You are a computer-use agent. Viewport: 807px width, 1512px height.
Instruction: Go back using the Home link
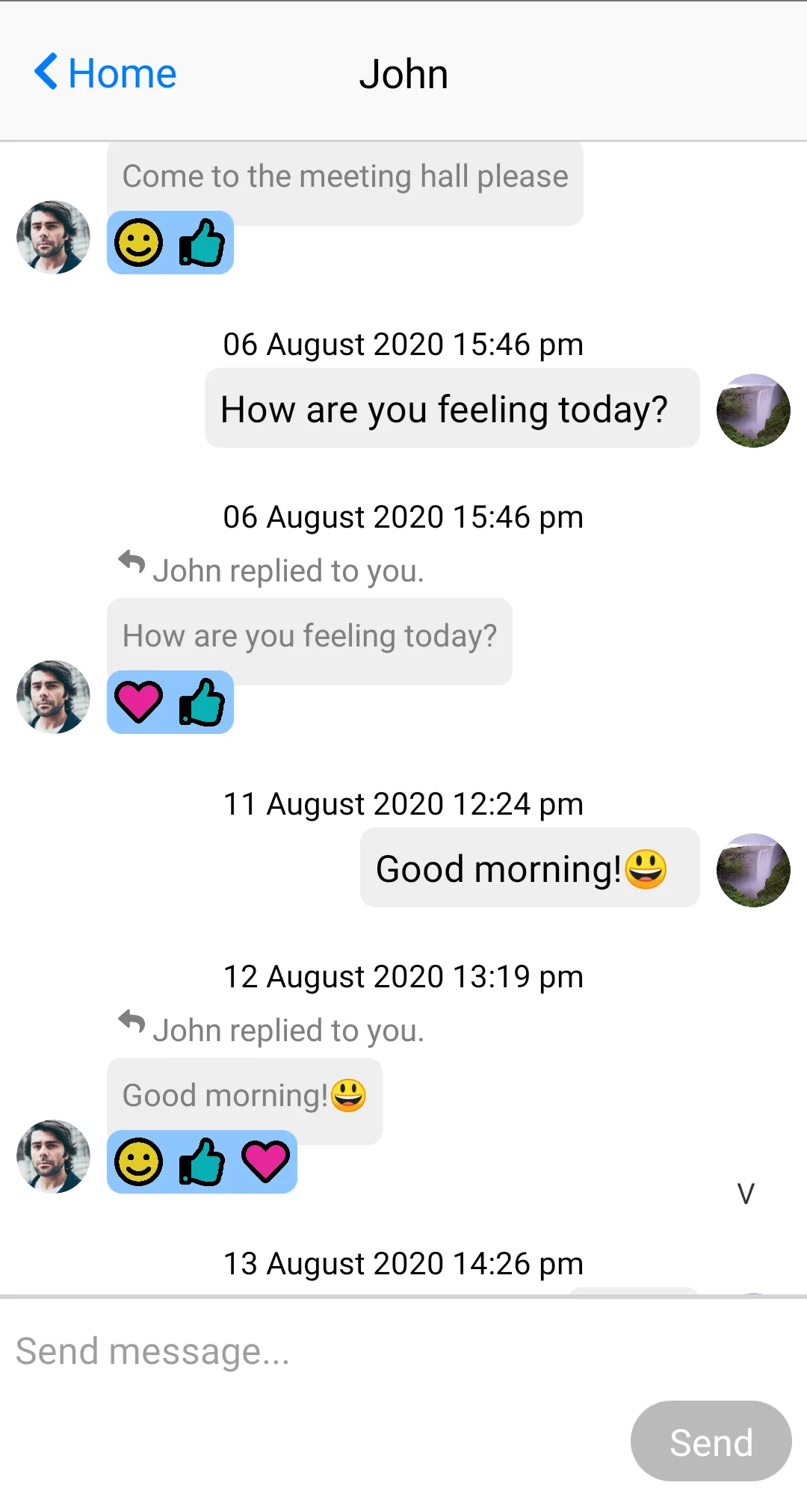coord(122,72)
